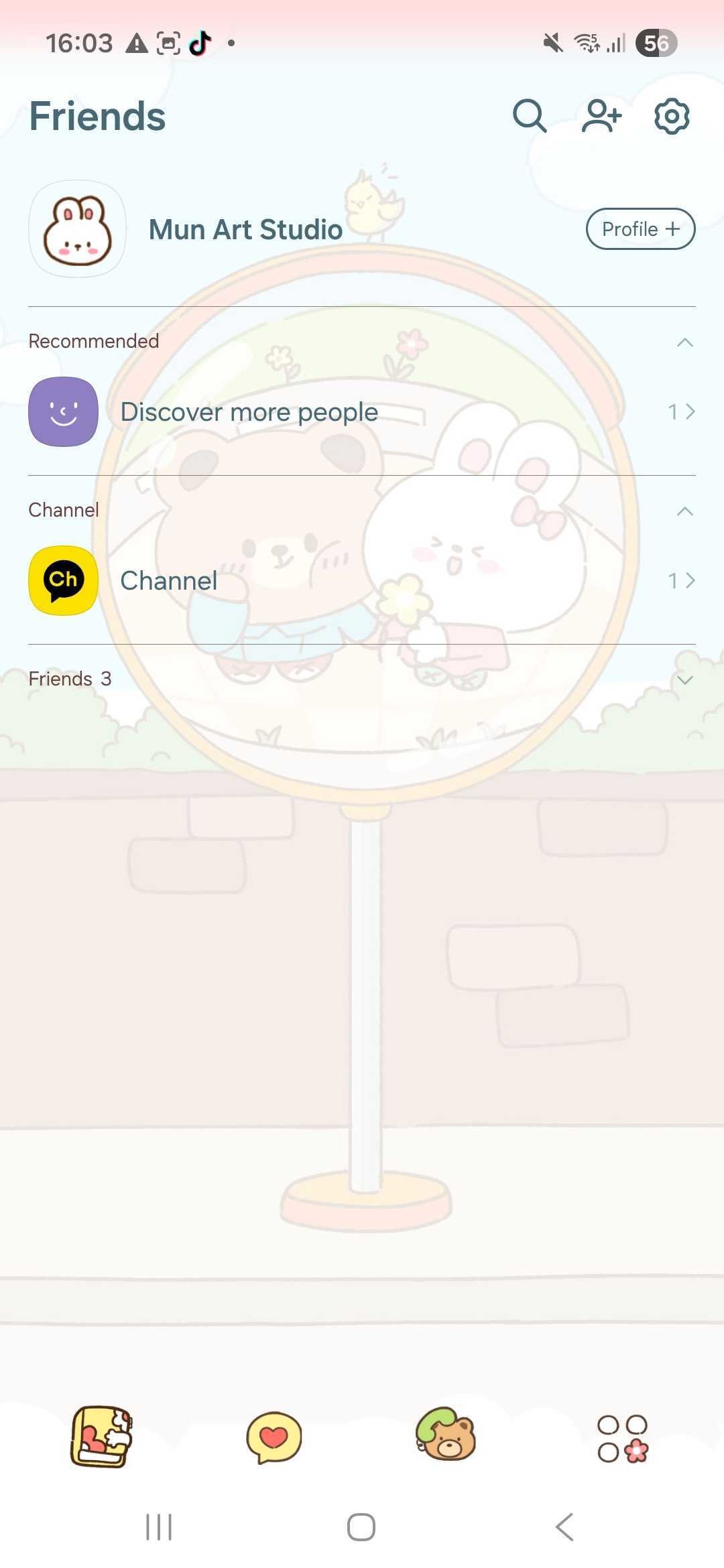This screenshot has width=724, height=1568.
Task: Open the recent apps view
Action: (159, 1527)
